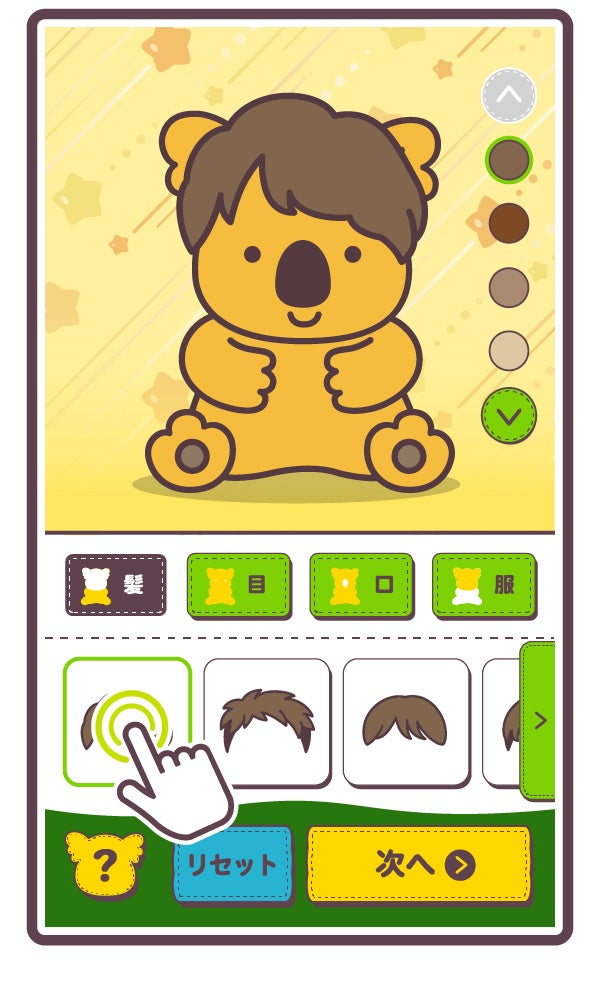Show more colors with the down arrow
Image resolution: width=600 pixels, height=990 pixels.
point(509,416)
